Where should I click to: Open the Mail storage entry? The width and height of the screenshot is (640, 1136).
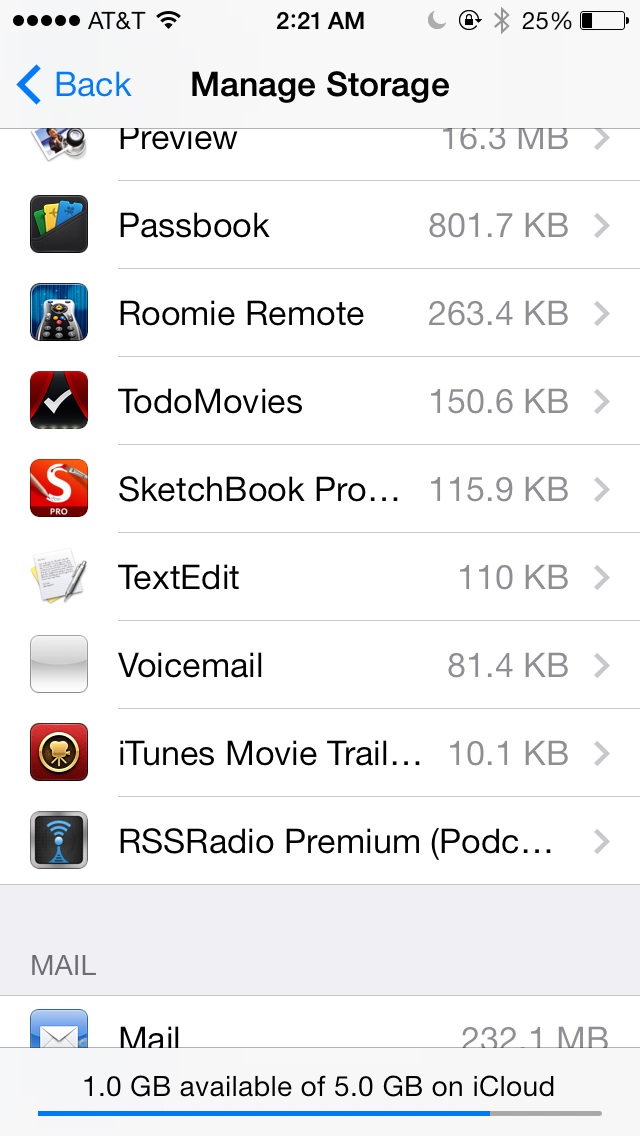[x=320, y=1022]
